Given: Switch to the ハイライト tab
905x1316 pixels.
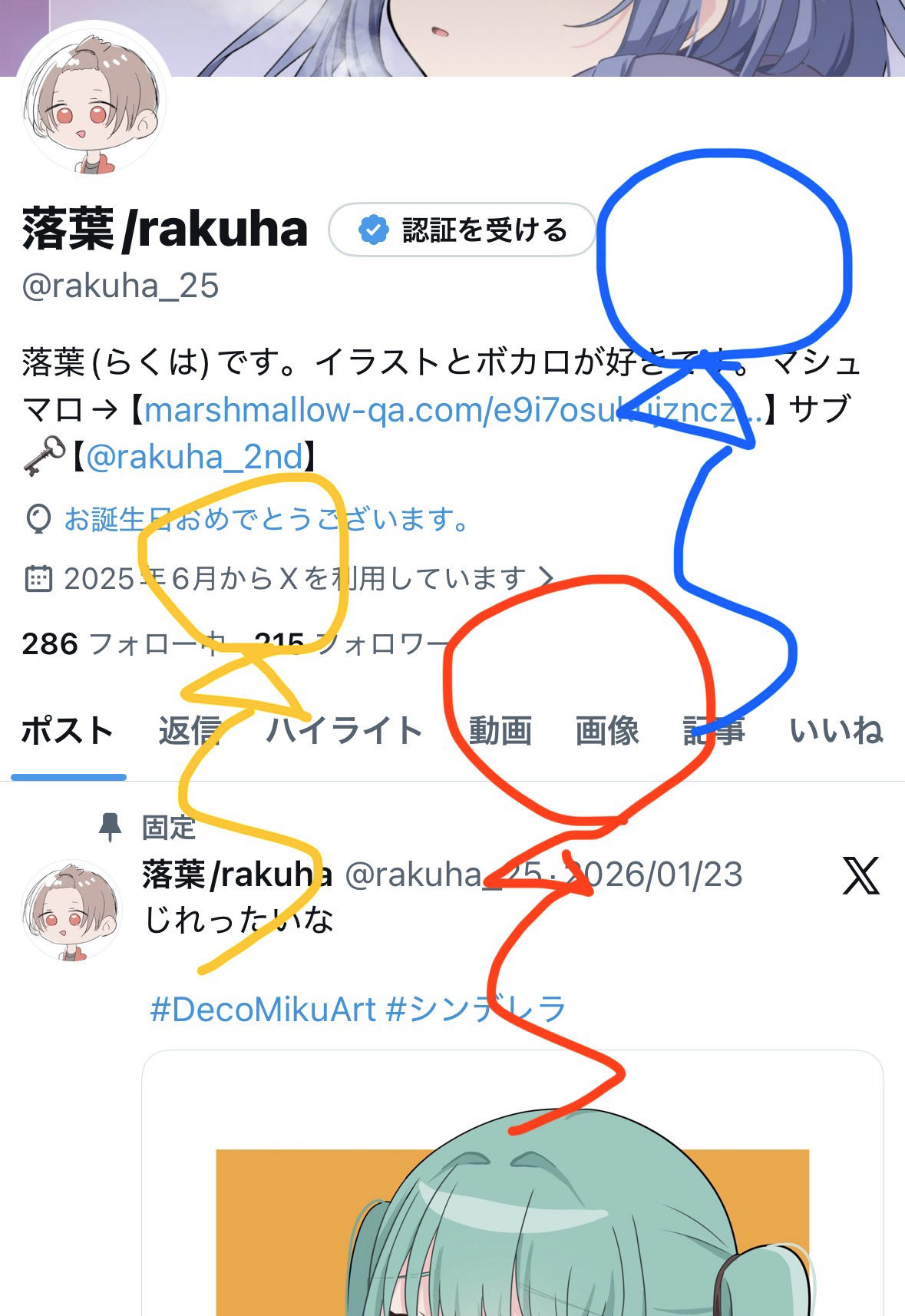Looking at the screenshot, I should pos(344,731).
